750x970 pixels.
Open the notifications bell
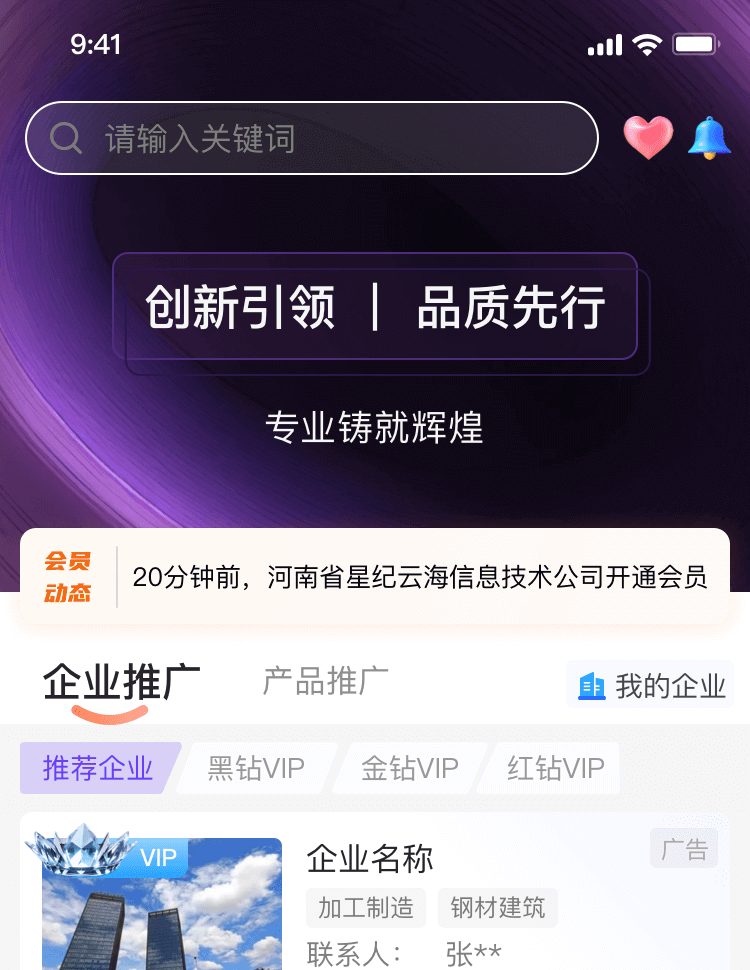709,138
